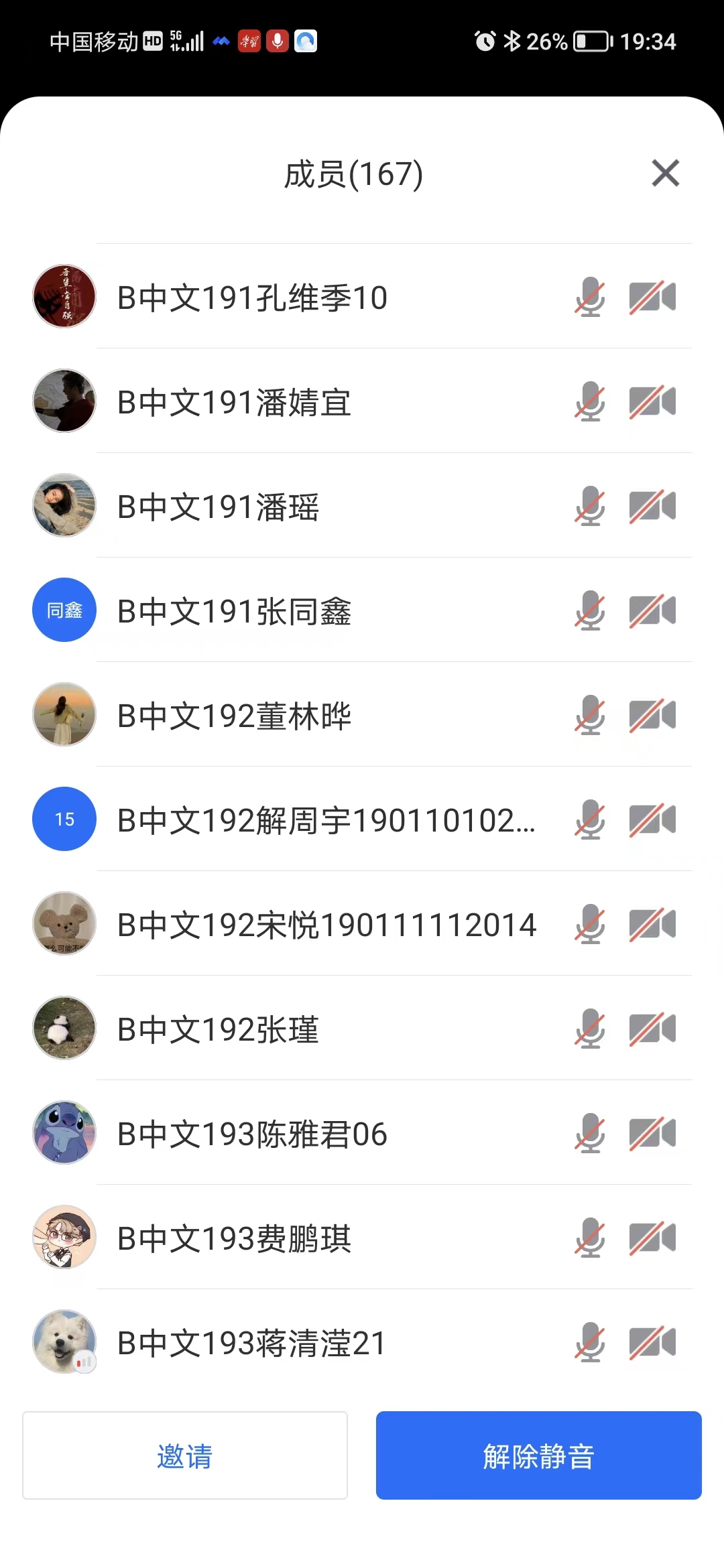Tap microphone icon for B中文193费鹏琪

click(x=590, y=1238)
